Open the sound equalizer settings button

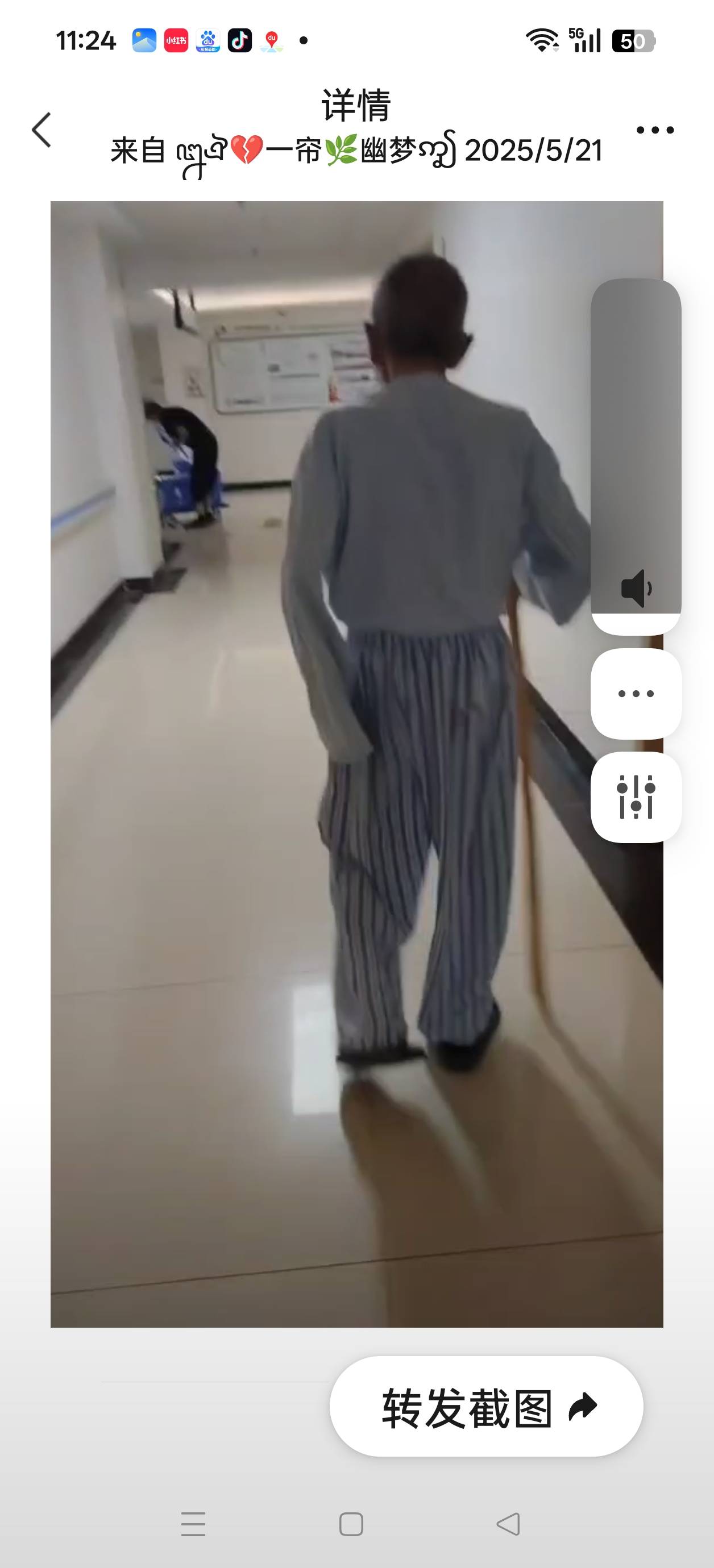(636, 798)
